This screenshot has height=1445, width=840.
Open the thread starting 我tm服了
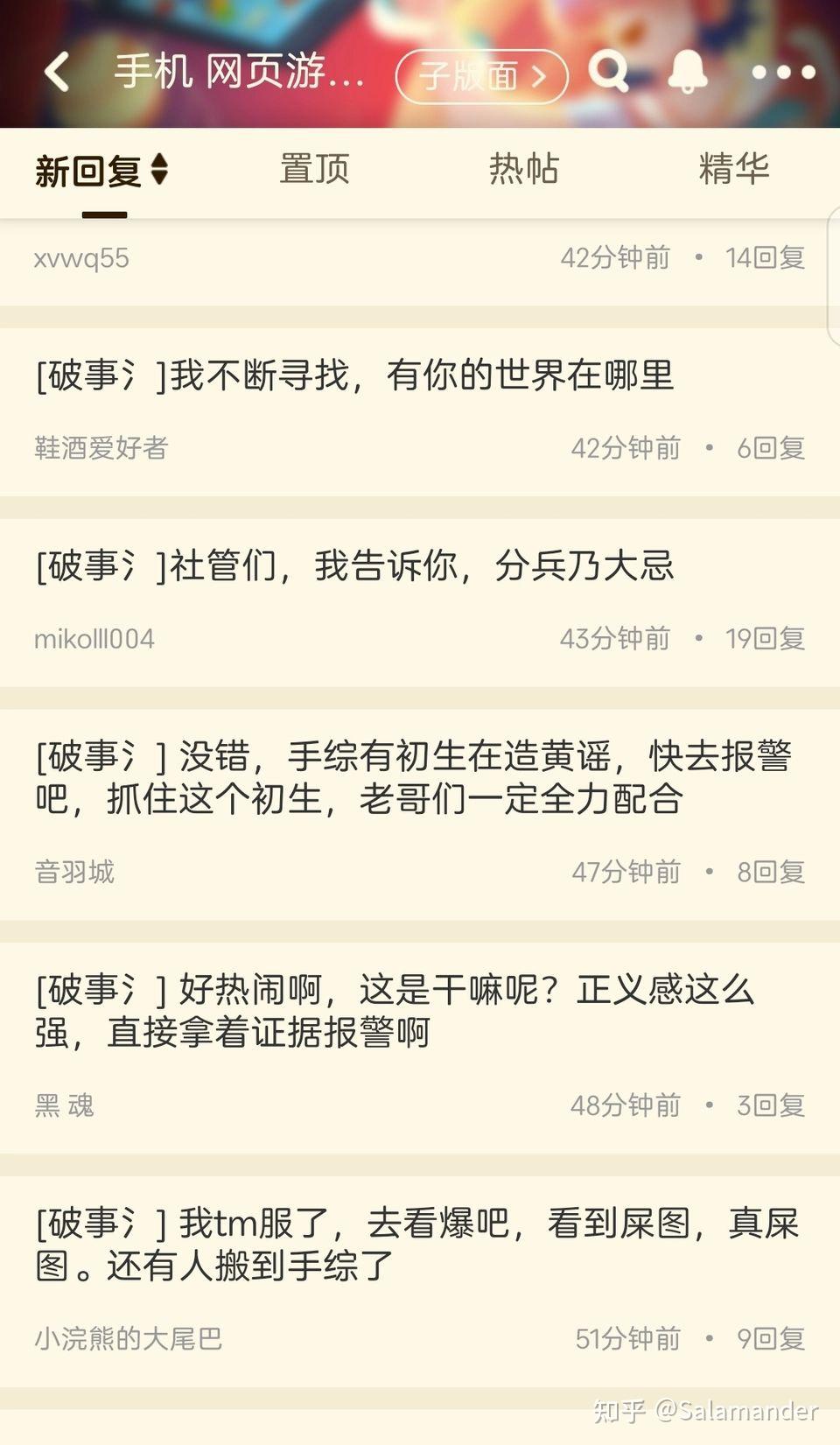416,1244
